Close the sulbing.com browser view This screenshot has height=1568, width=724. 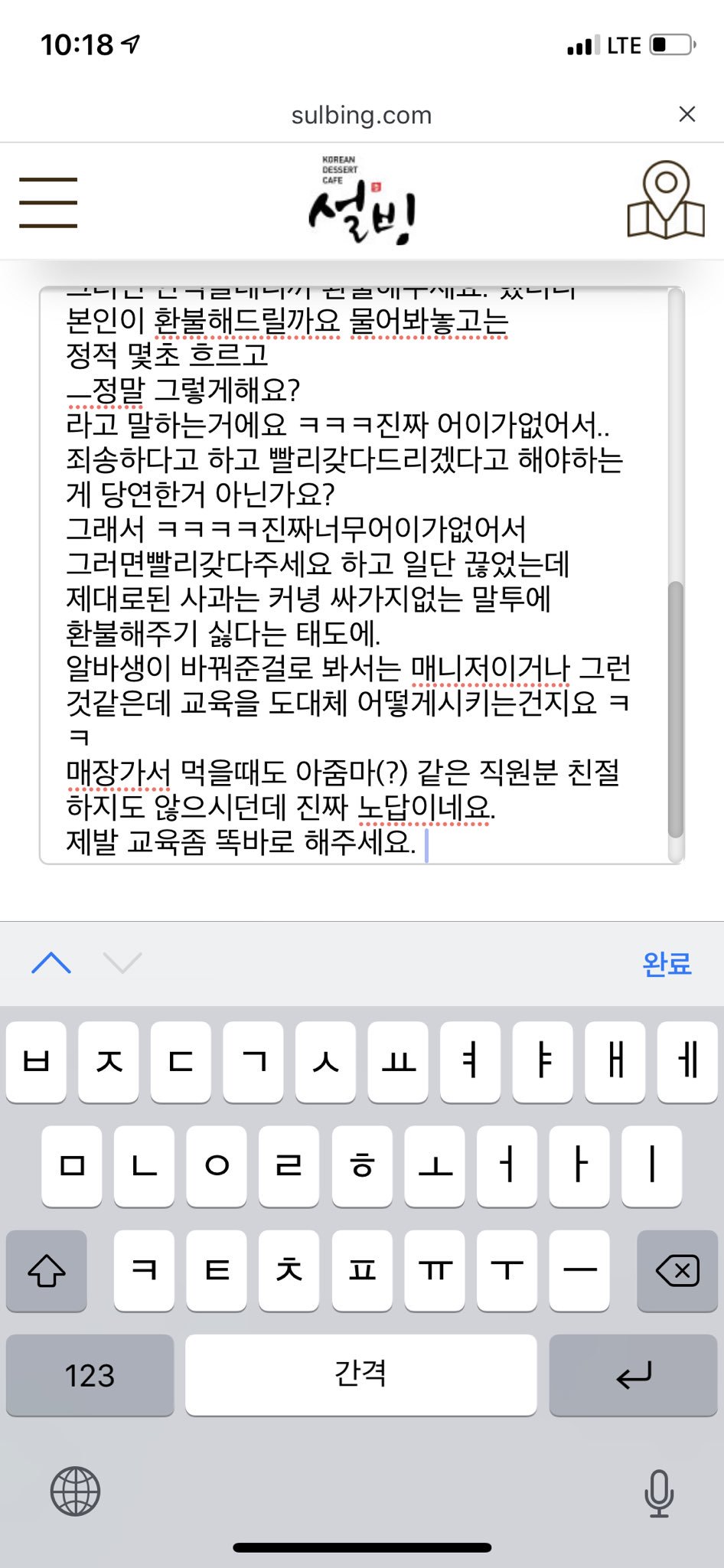tap(686, 114)
